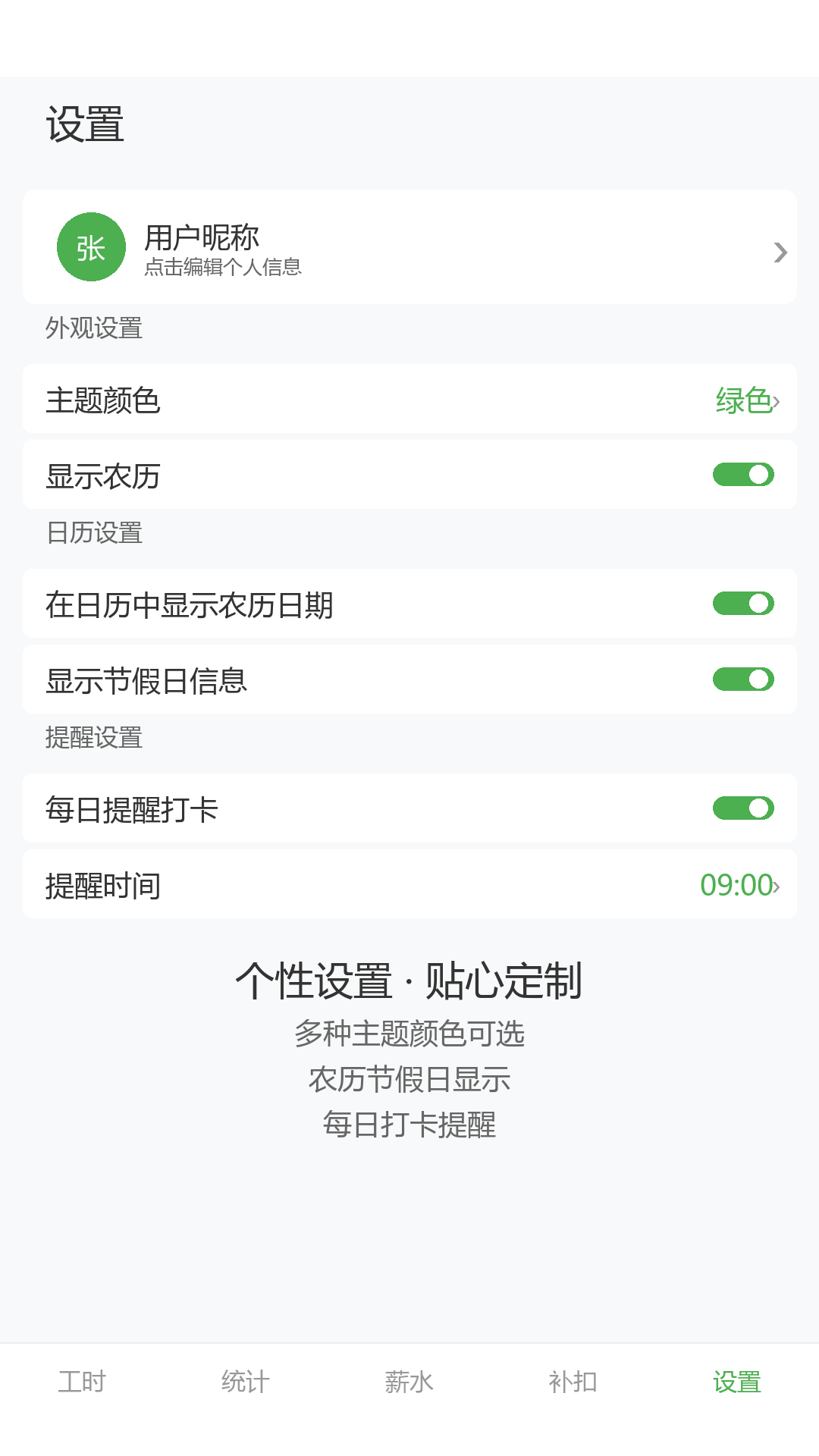The height and width of the screenshot is (1456, 819).
Task: Open 主题颜色 to change theme color
Action: (409, 400)
